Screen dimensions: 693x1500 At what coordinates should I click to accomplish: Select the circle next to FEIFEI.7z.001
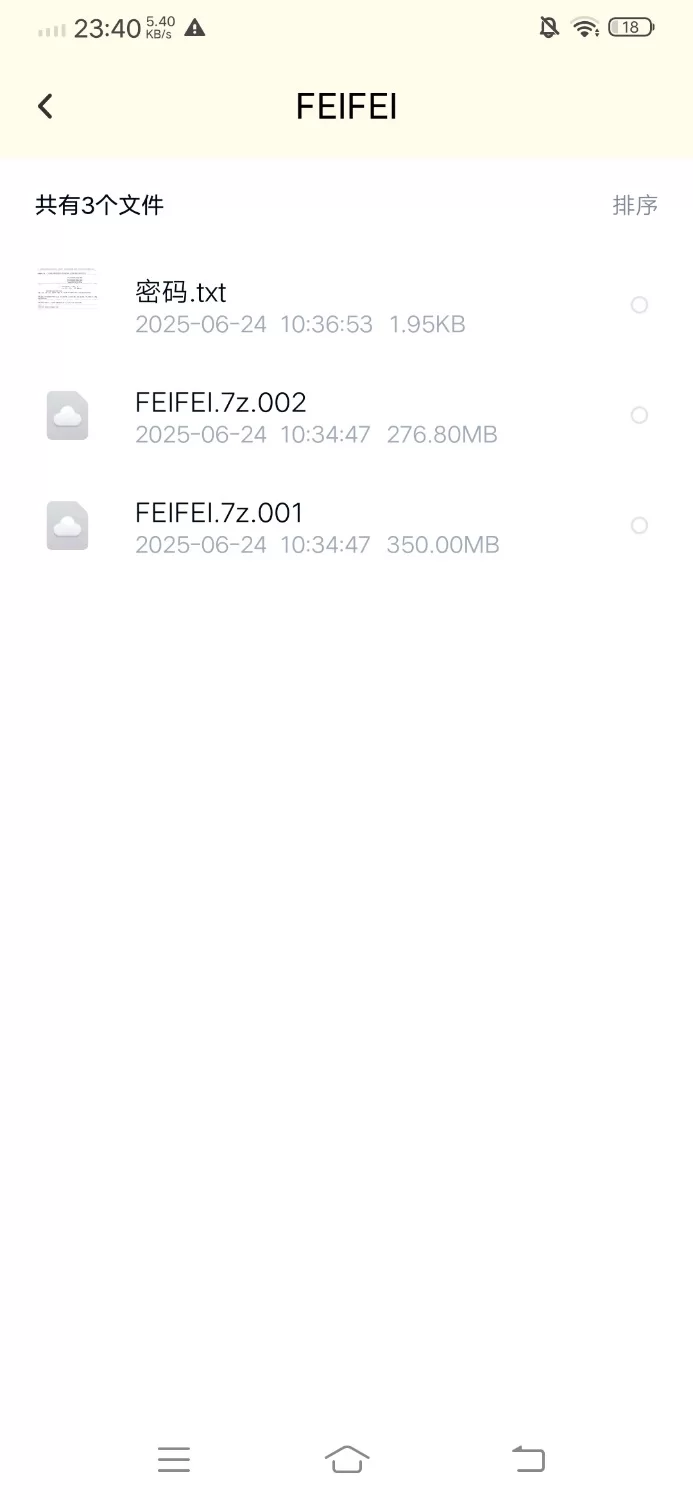tap(639, 525)
